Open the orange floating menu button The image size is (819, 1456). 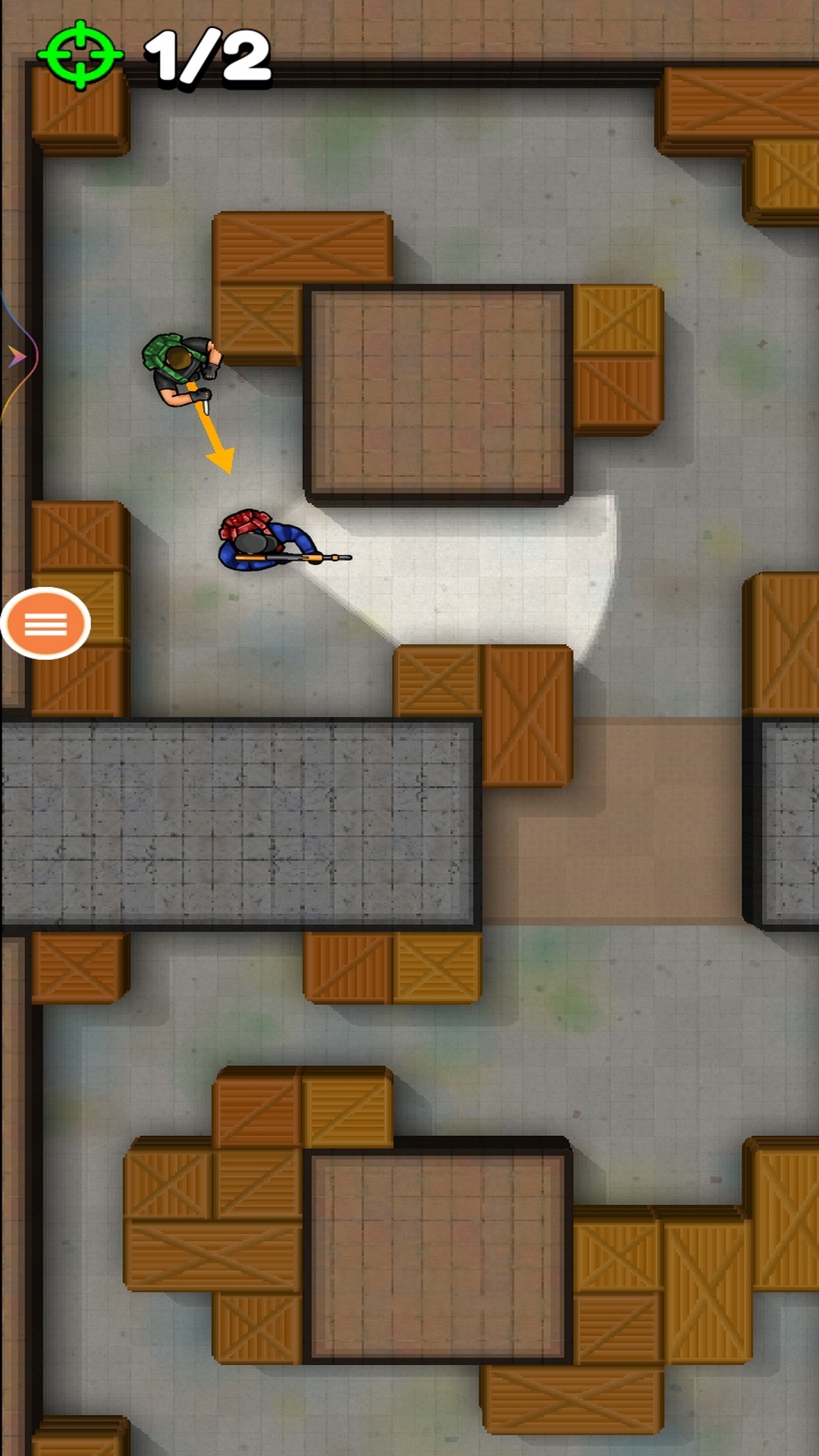click(45, 623)
